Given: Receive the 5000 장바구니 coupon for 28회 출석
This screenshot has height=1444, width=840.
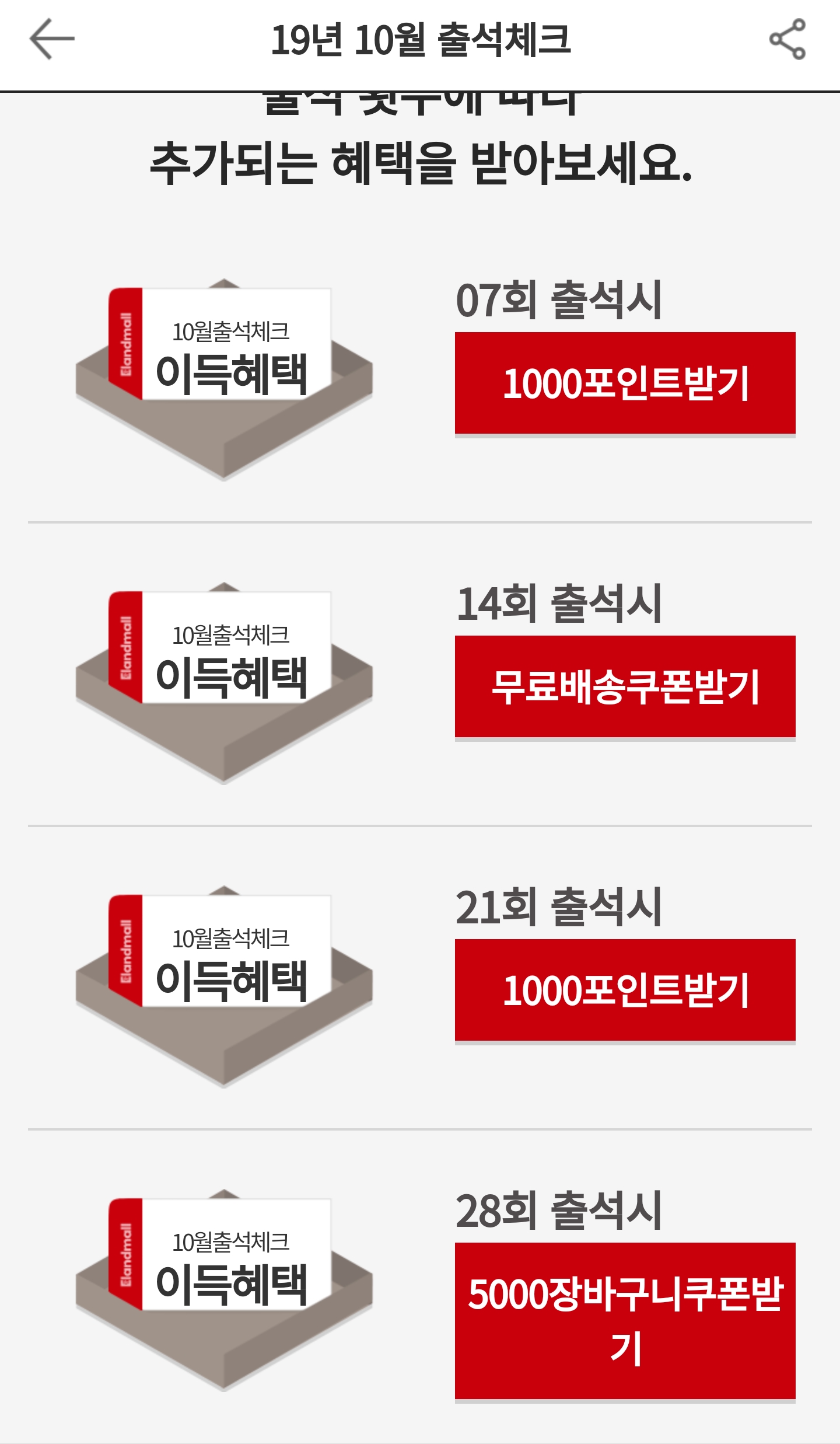Looking at the screenshot, I should pos(625,1320).
